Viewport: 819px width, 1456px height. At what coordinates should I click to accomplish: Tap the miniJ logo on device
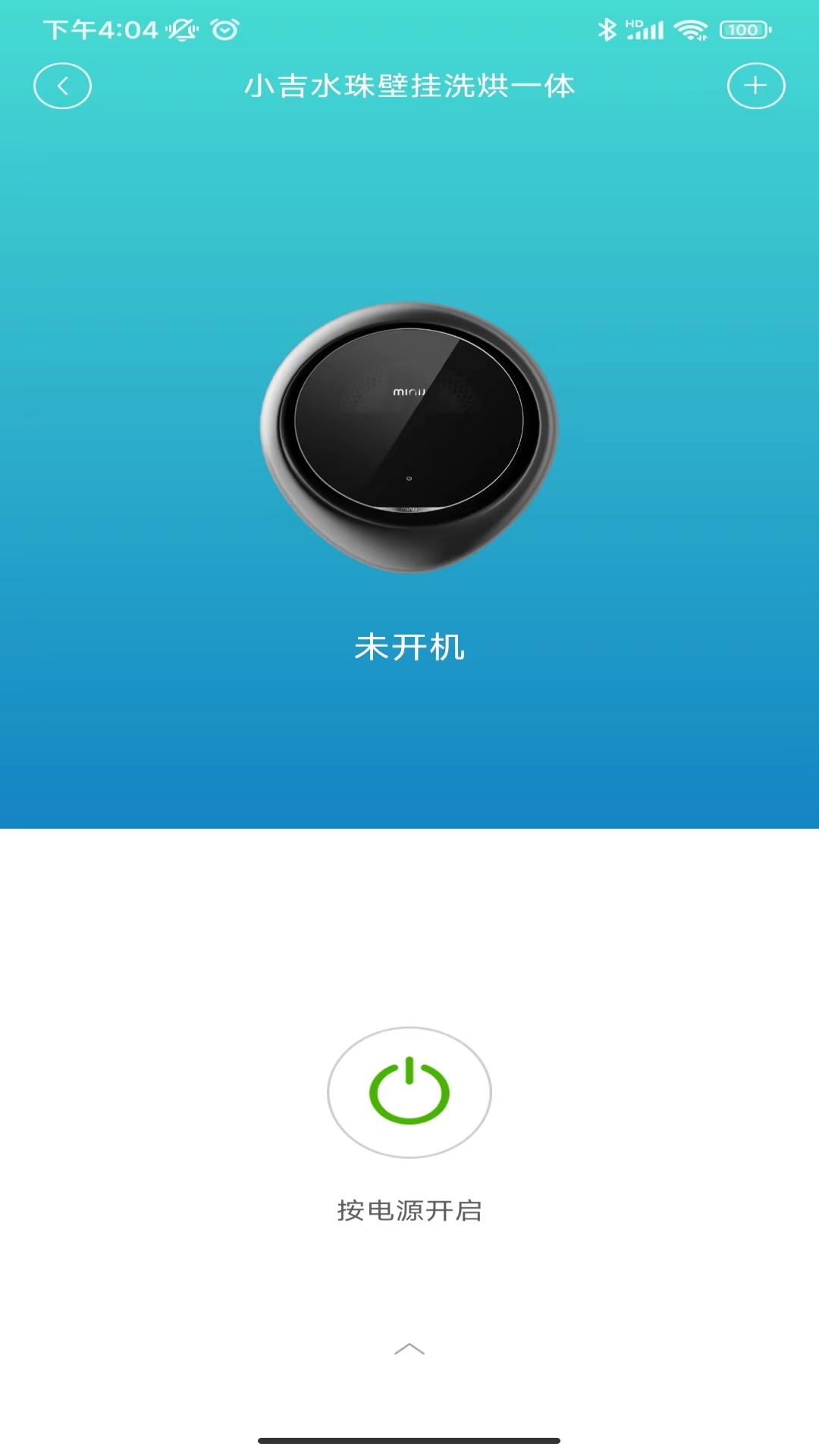[407, 393]
